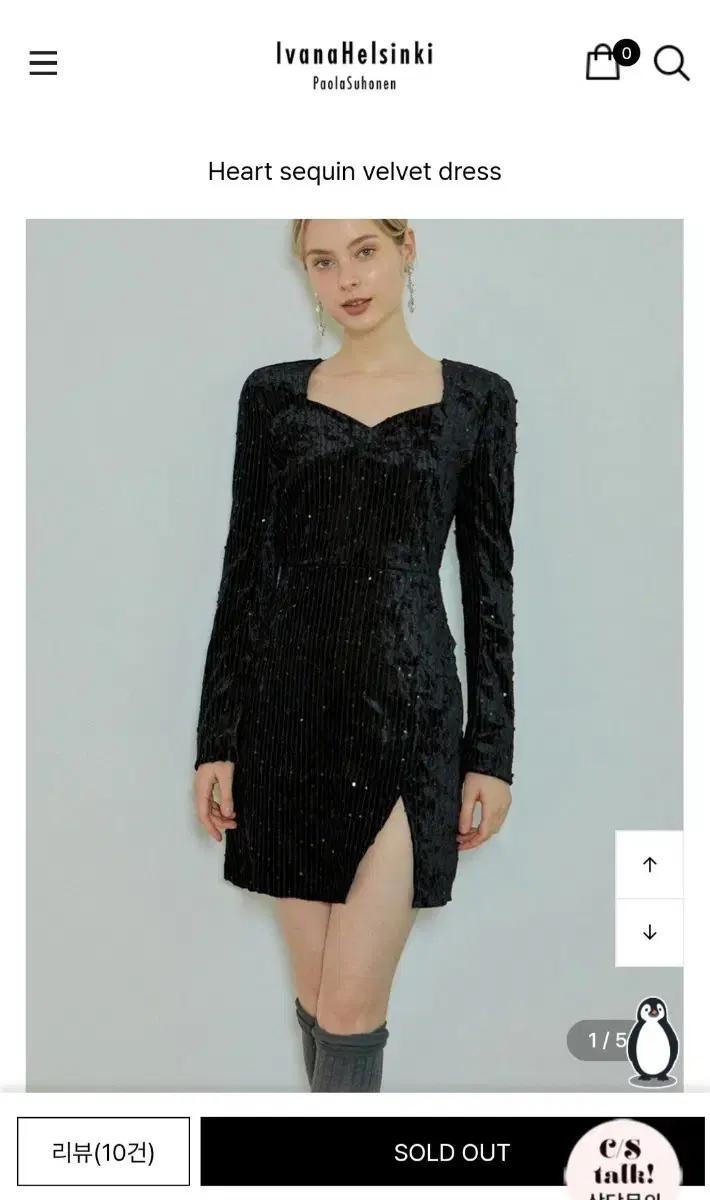Image resolution: width=710 pixels, height=1200 pixels.
Task: Jump to the top of the page
Action: [649, 864]
